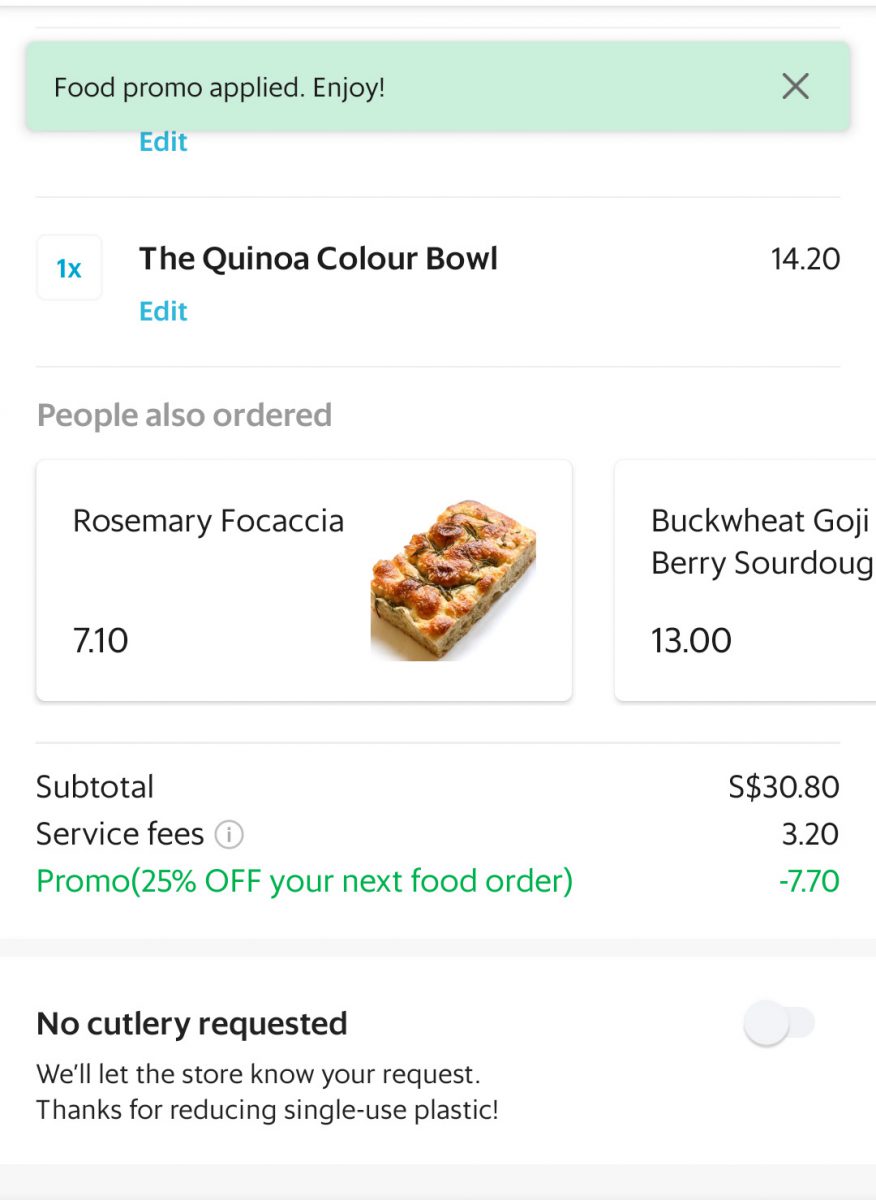Screen dimensions: 876x1200
Task: Select the 7.10 focaccia price
Action: (x=100, y=640)
